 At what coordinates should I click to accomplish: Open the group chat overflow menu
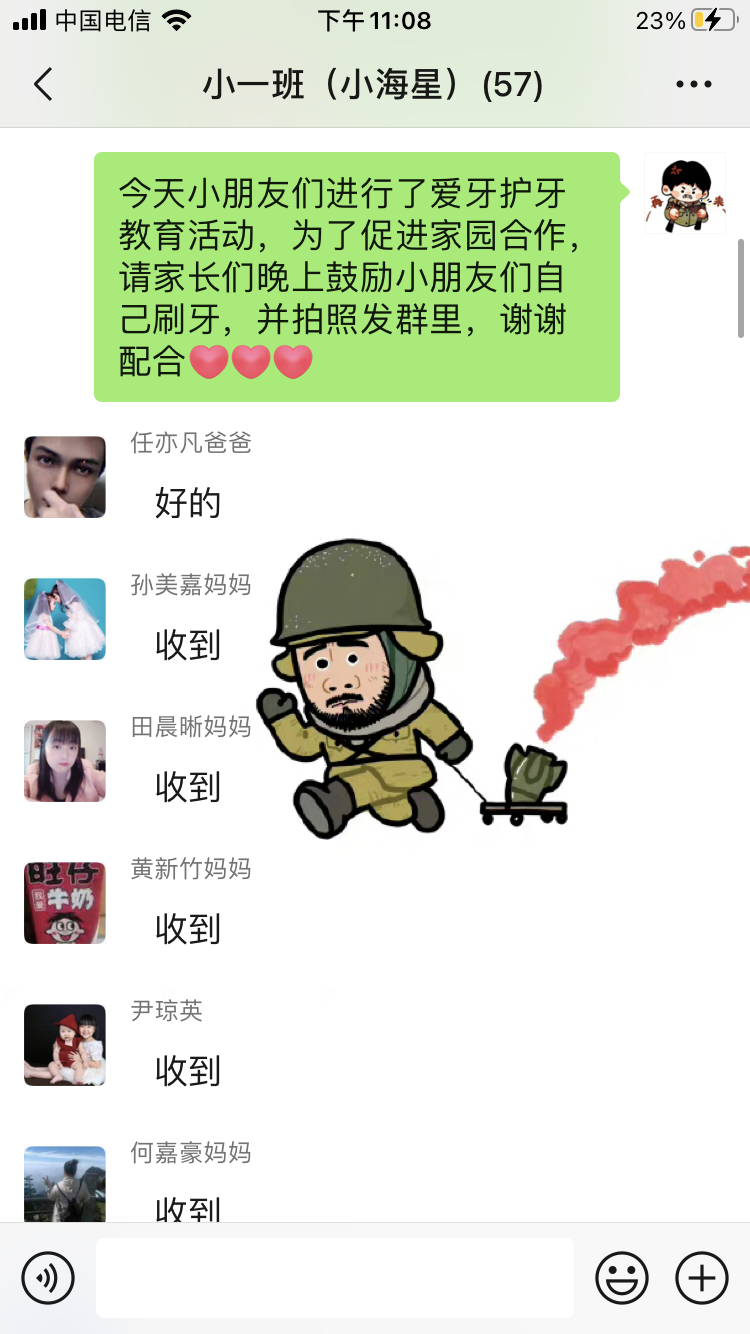coord(694,85)
